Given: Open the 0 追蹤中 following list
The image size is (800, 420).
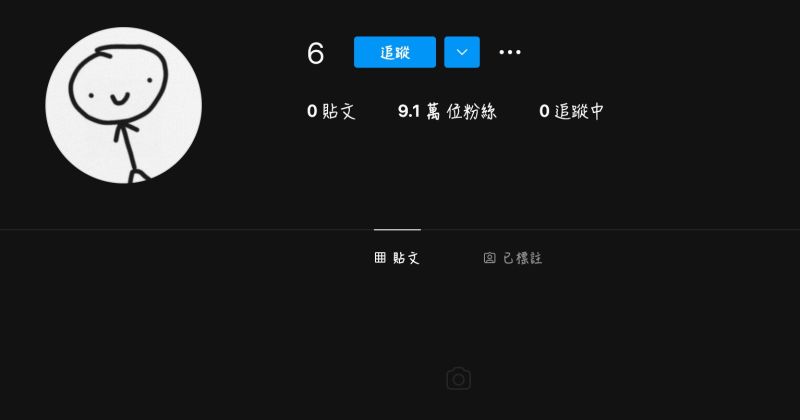Looking at the screenshot, I should (x=571, y=112).
